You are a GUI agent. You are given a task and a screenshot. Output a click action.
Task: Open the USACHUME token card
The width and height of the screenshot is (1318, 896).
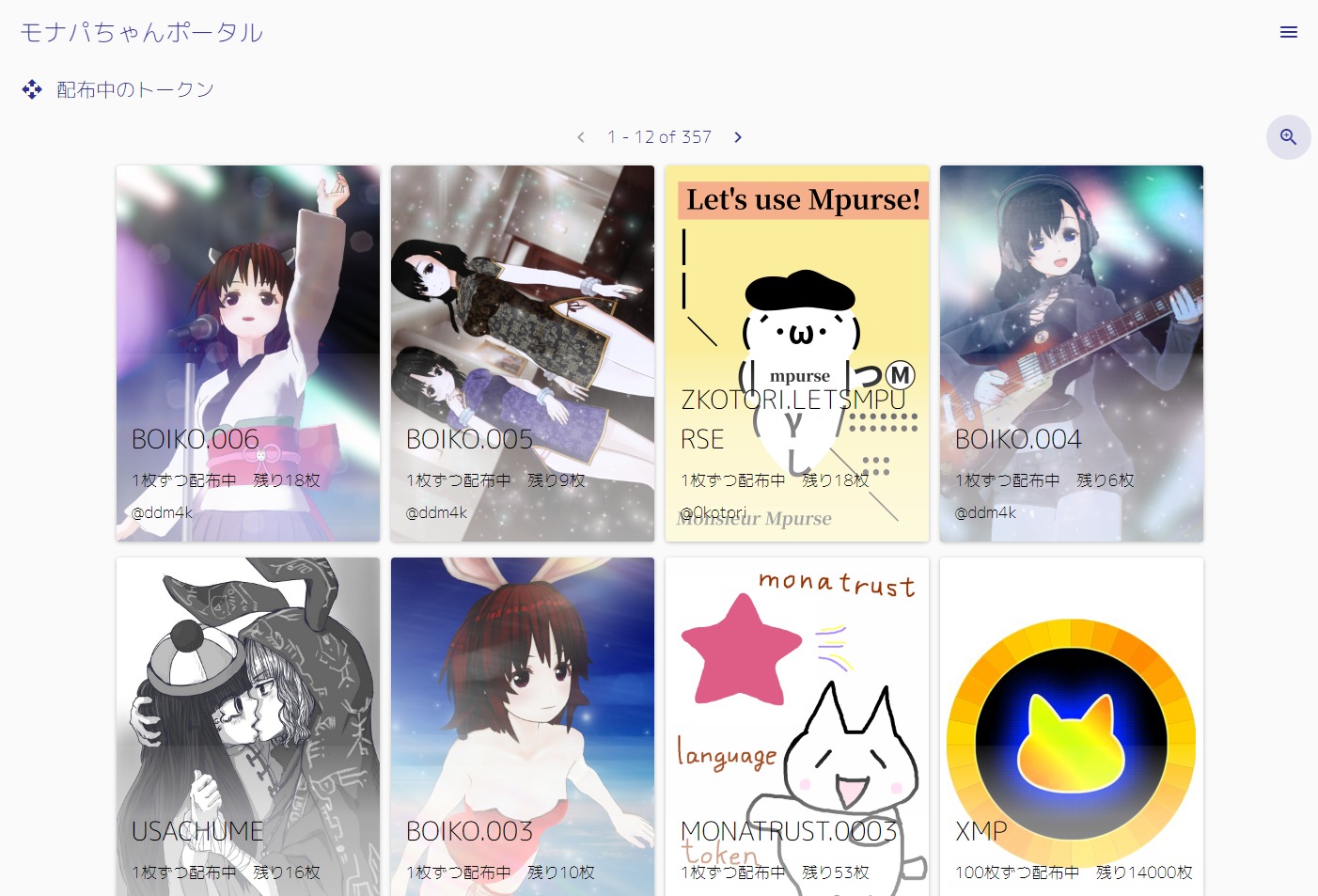tap(248, 726)
